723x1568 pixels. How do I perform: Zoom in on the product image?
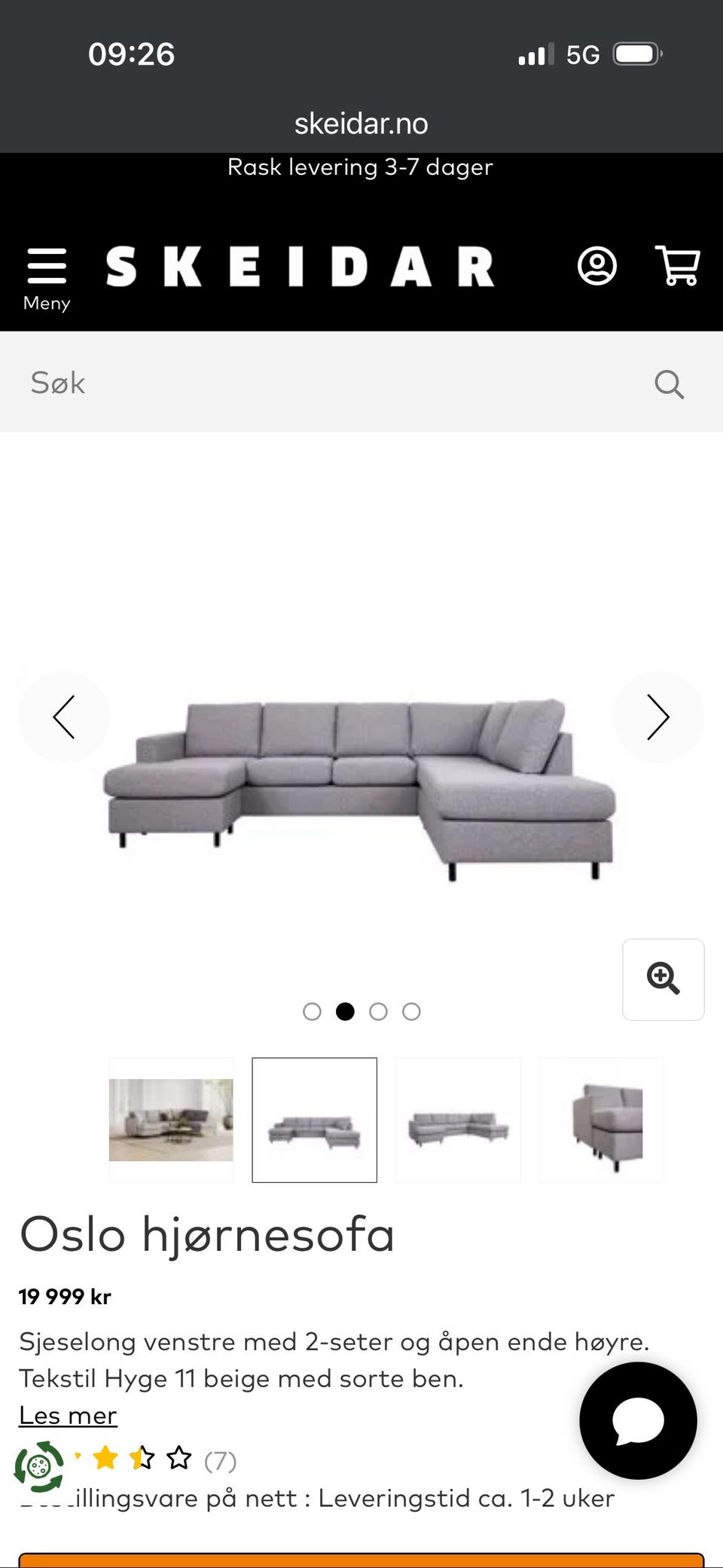(x=663, y=979)
